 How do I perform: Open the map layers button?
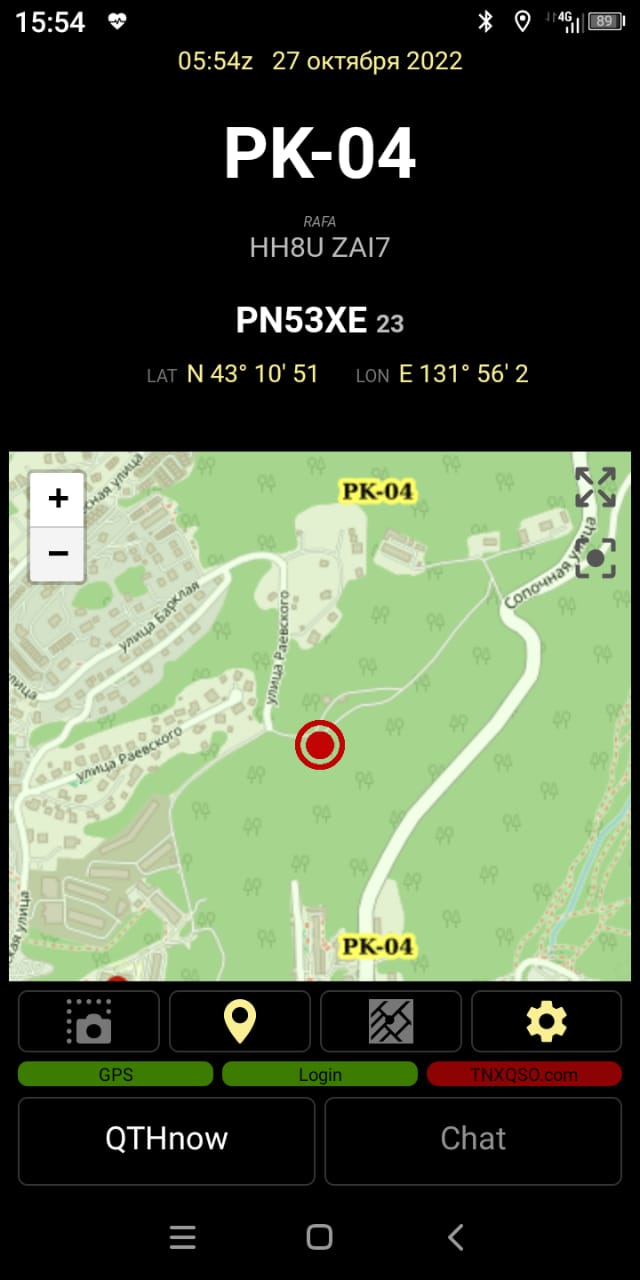(x=391, y=1021)
